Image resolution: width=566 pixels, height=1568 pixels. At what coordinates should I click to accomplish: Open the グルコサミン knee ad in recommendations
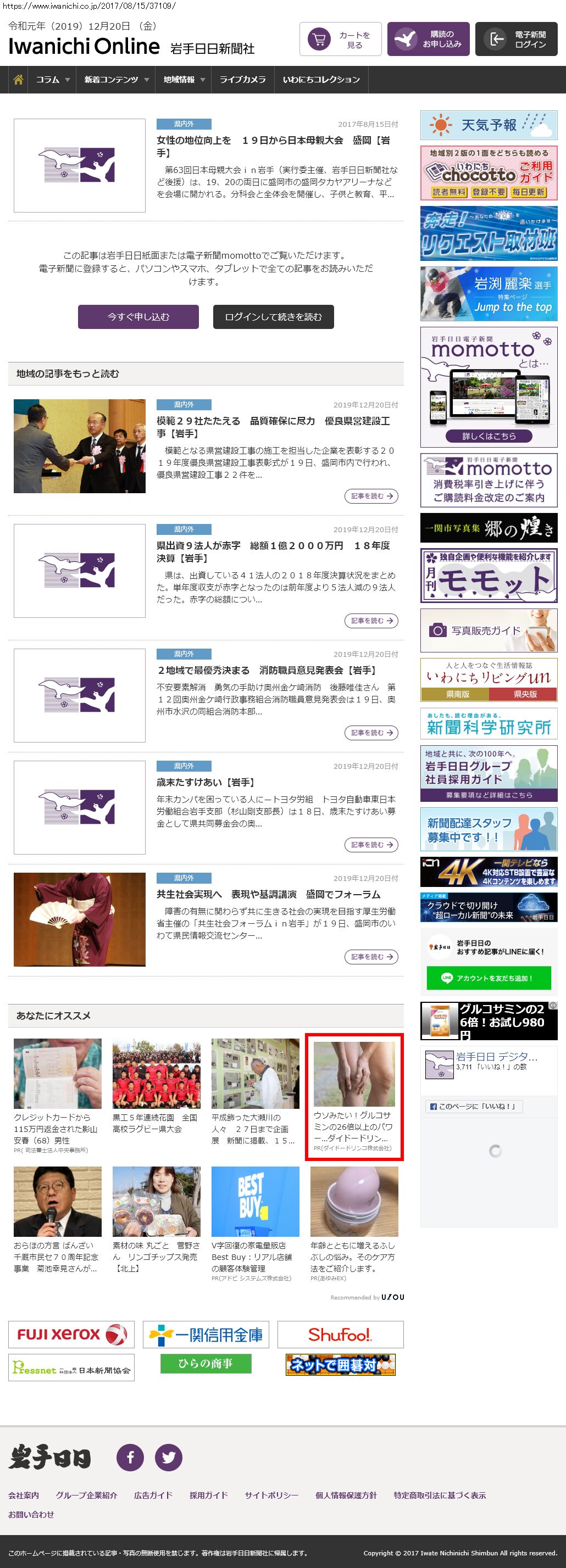(x=354, y=1096)
